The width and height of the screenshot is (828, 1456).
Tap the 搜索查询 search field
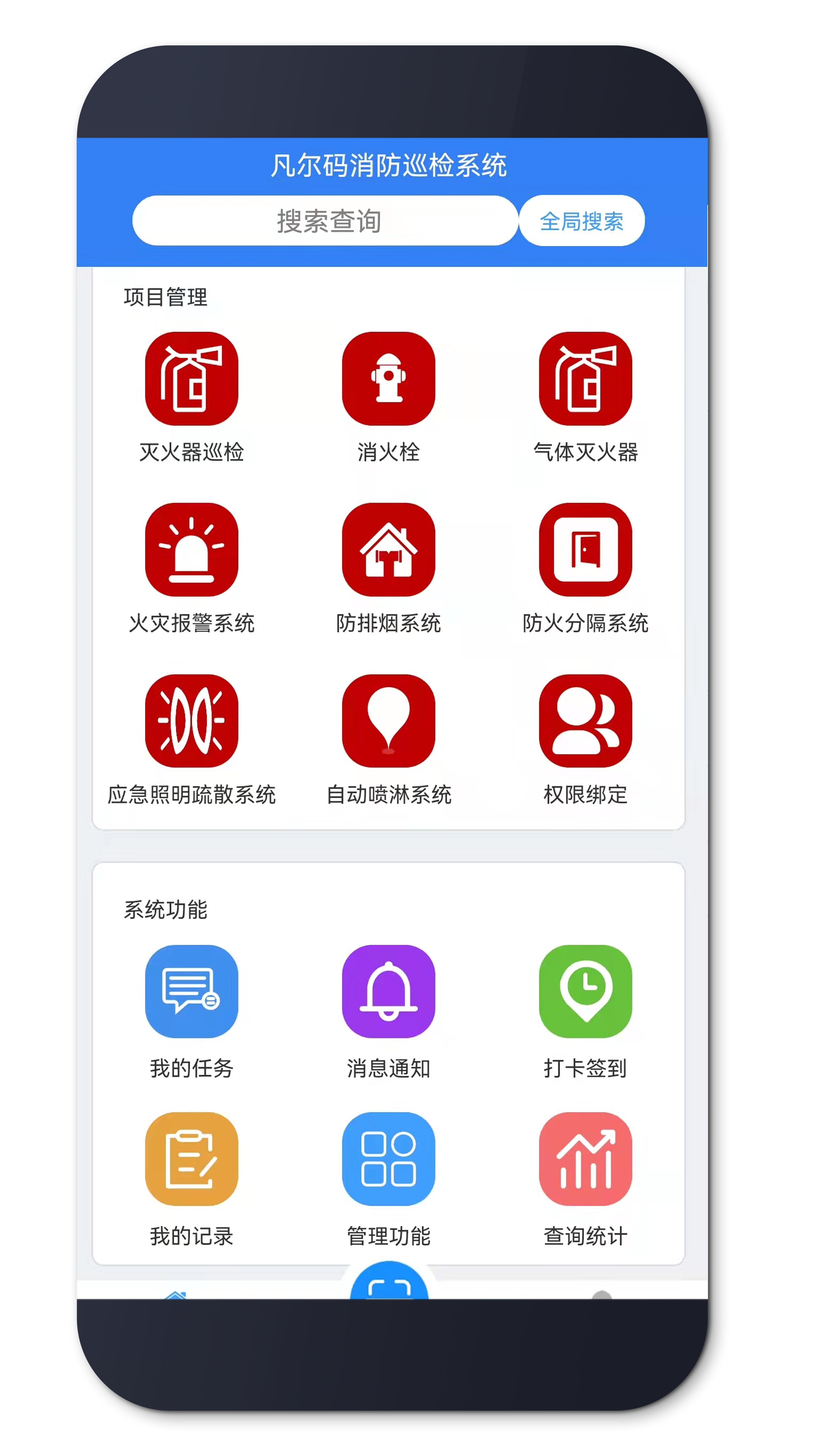tap(325, 221)
